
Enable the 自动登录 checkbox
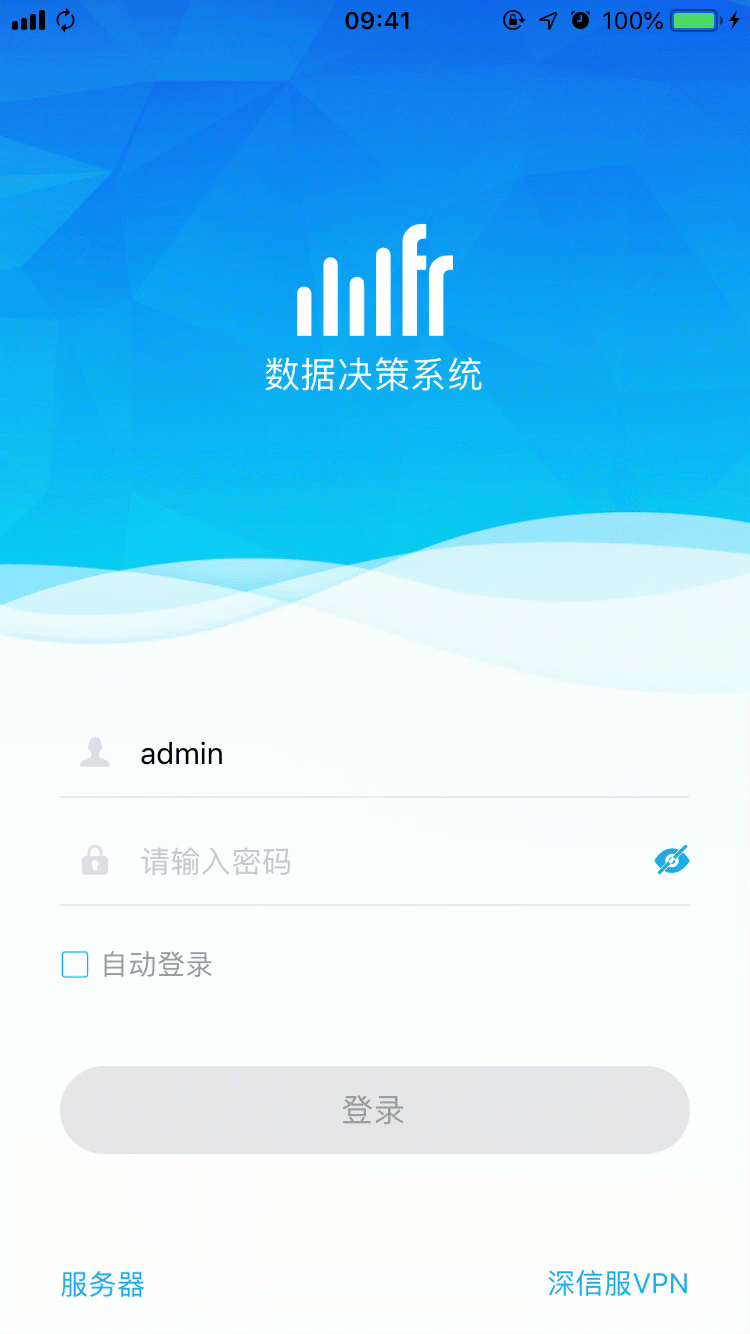pos(75,965)
